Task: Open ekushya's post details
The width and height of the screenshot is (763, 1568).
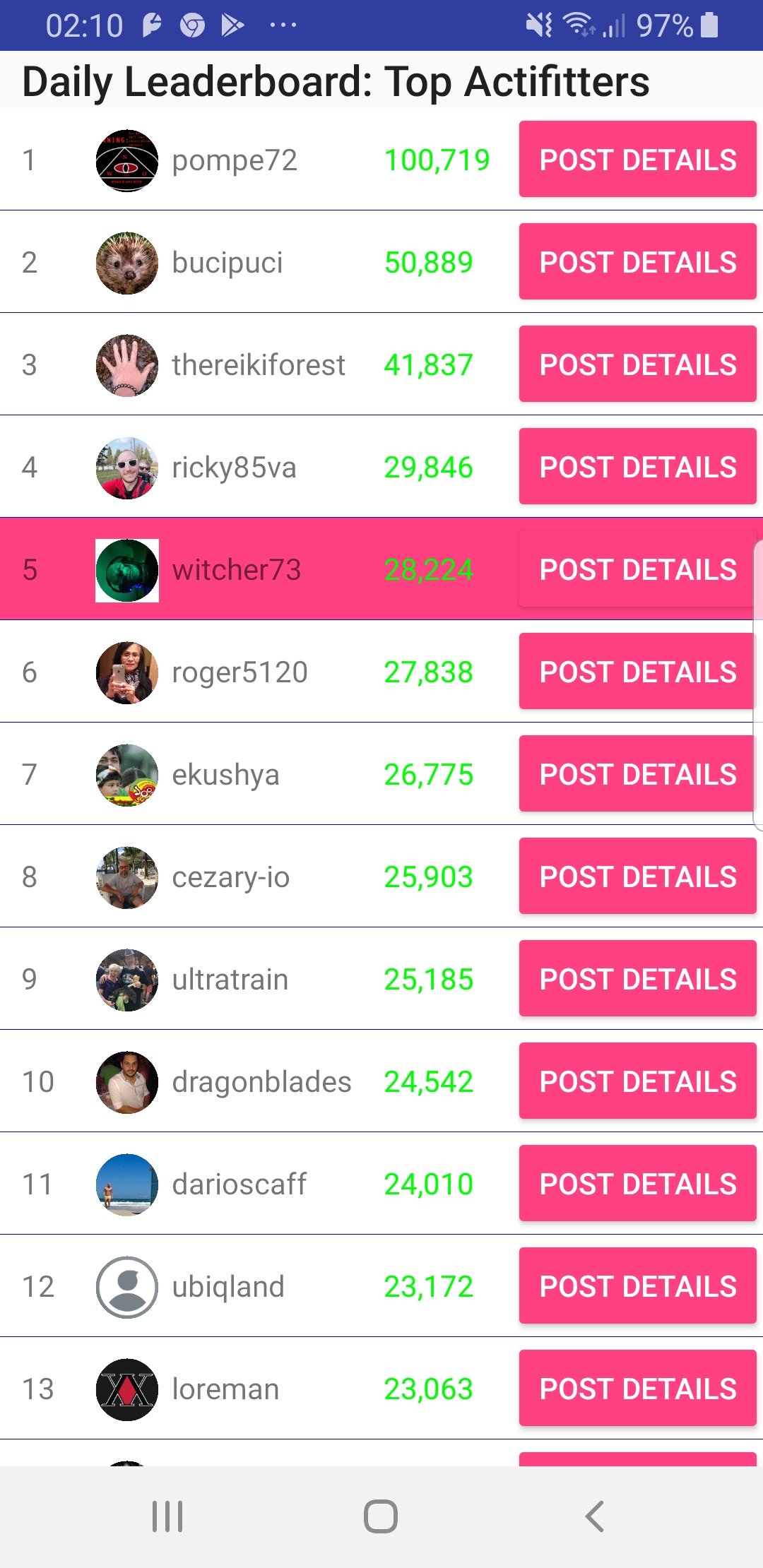Action: point(637,774)
